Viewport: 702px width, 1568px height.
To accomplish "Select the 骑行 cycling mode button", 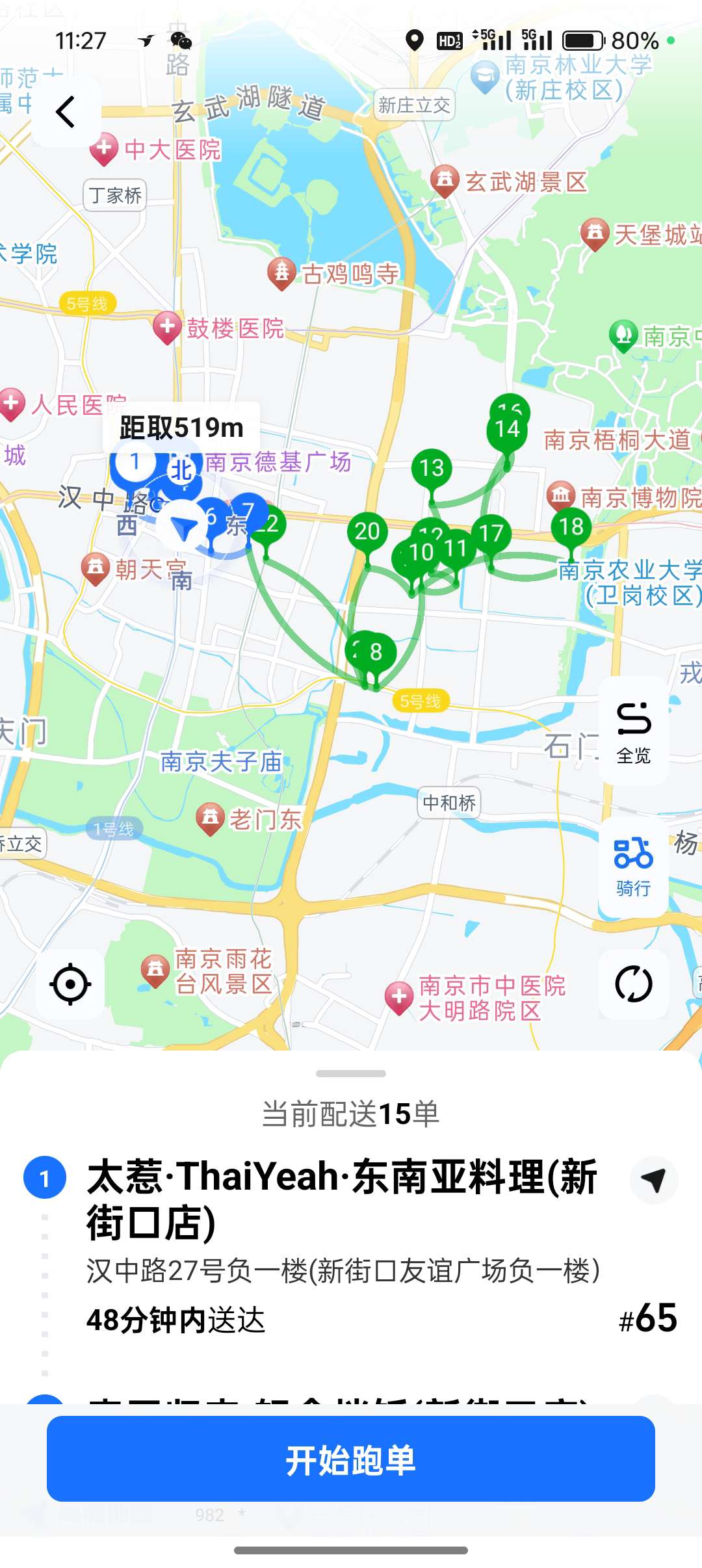I will [x=633, y=866].
